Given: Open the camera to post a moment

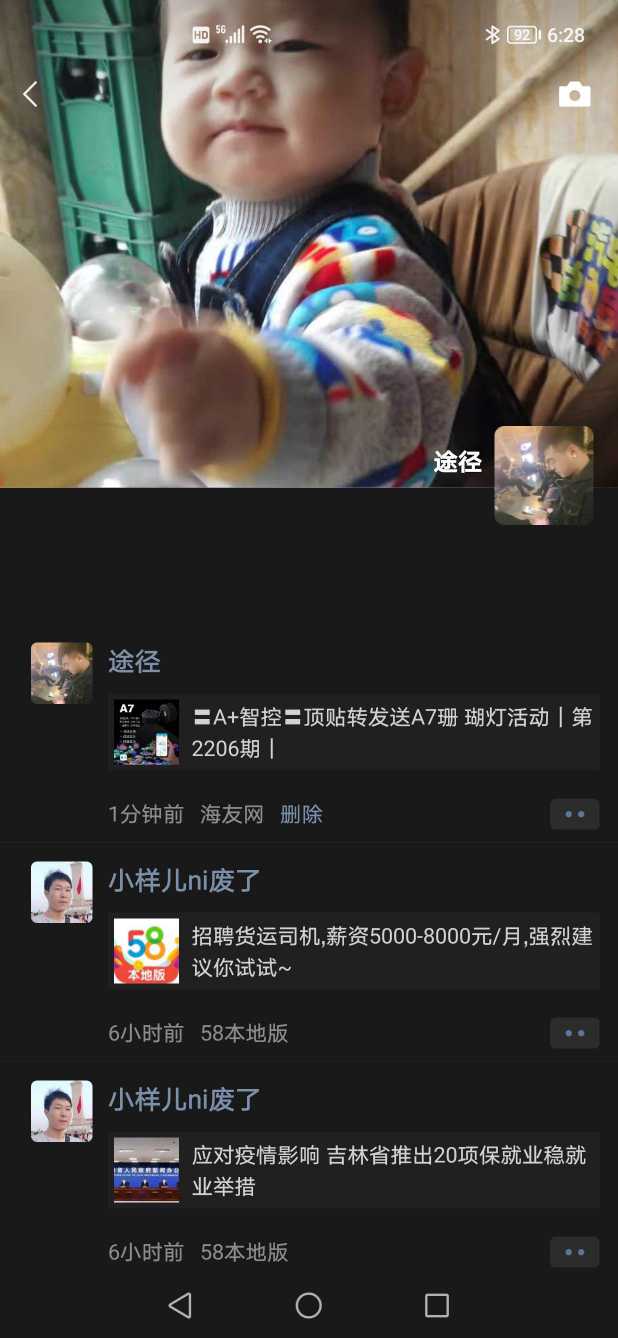Looking at the screenshot, I should [x=574, y=95].
